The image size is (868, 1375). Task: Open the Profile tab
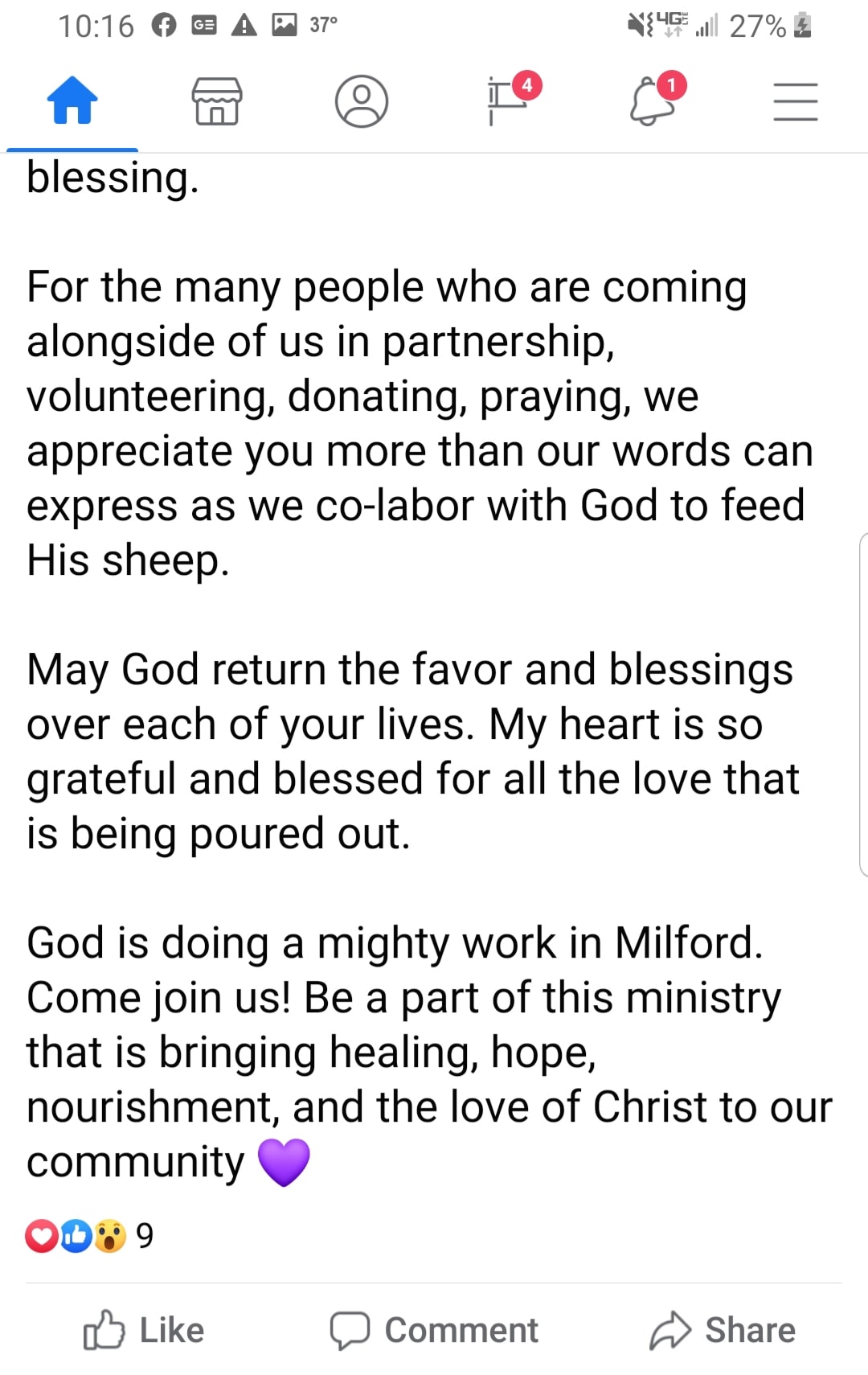click(362, 101)
